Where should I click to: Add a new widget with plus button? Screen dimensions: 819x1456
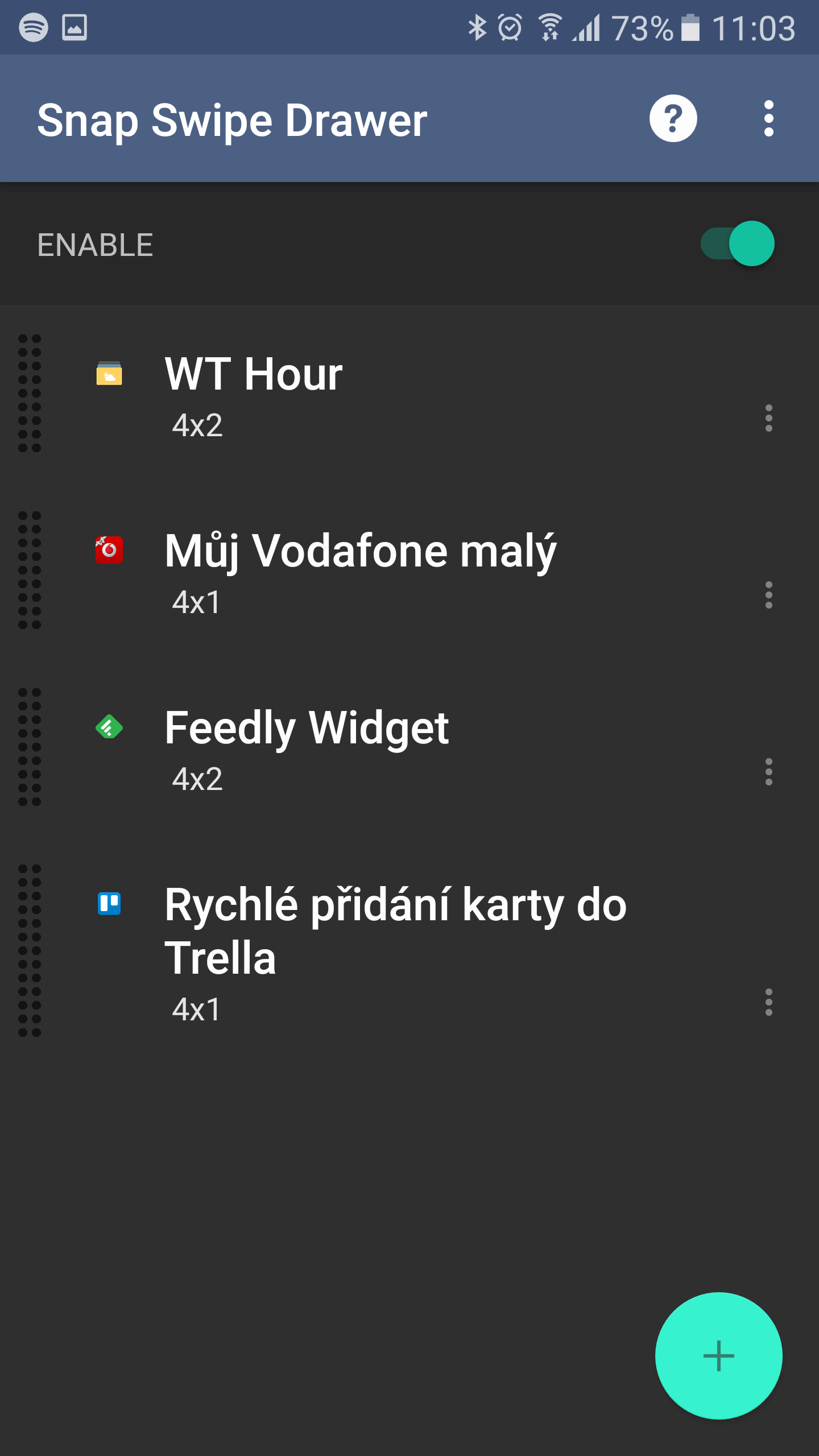(x=719, y=1356)
